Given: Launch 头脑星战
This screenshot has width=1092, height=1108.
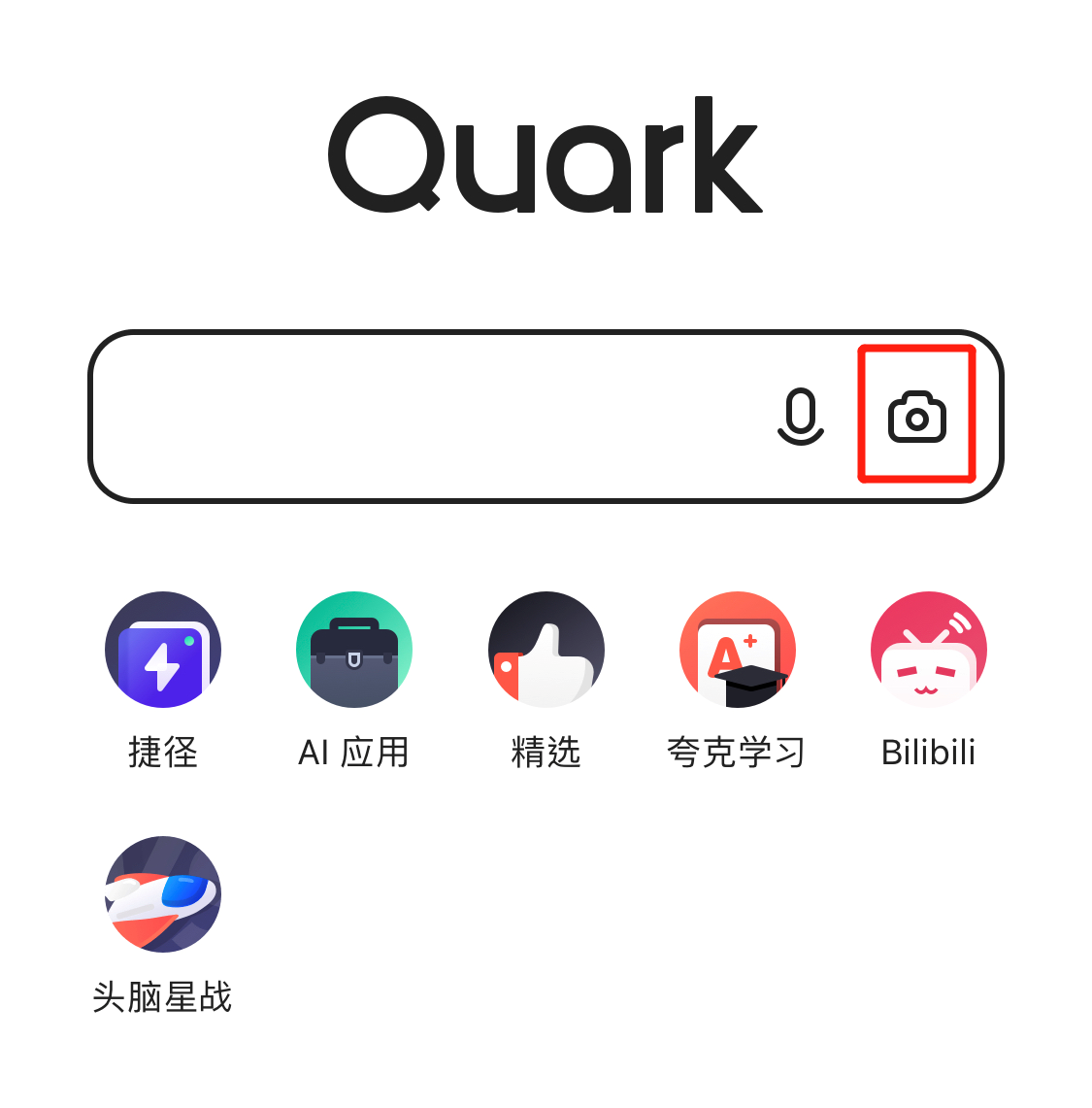Looking at the screenshot, I should 163,894.
